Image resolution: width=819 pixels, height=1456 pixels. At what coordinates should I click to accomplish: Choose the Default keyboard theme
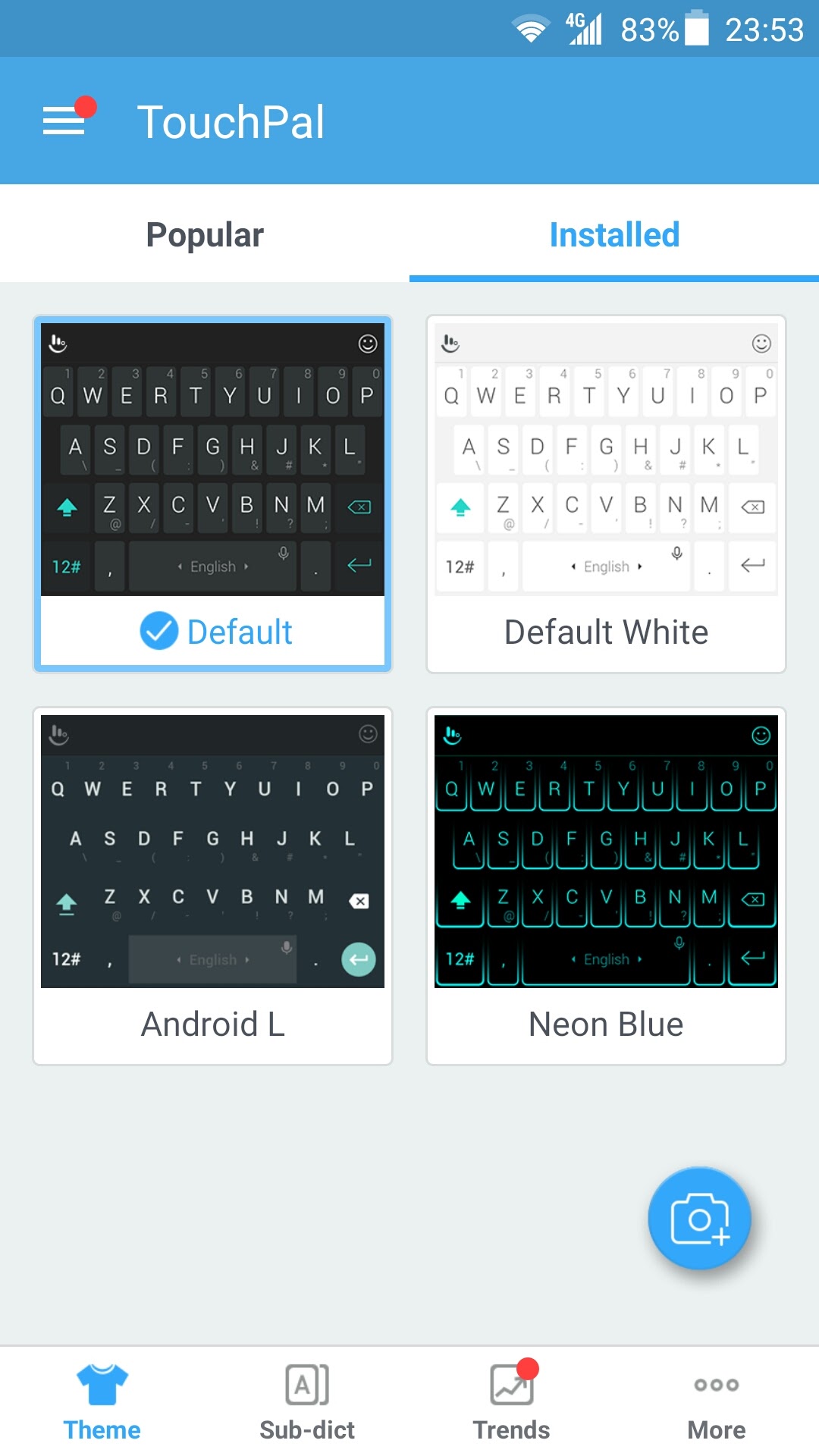click(212, 494)
